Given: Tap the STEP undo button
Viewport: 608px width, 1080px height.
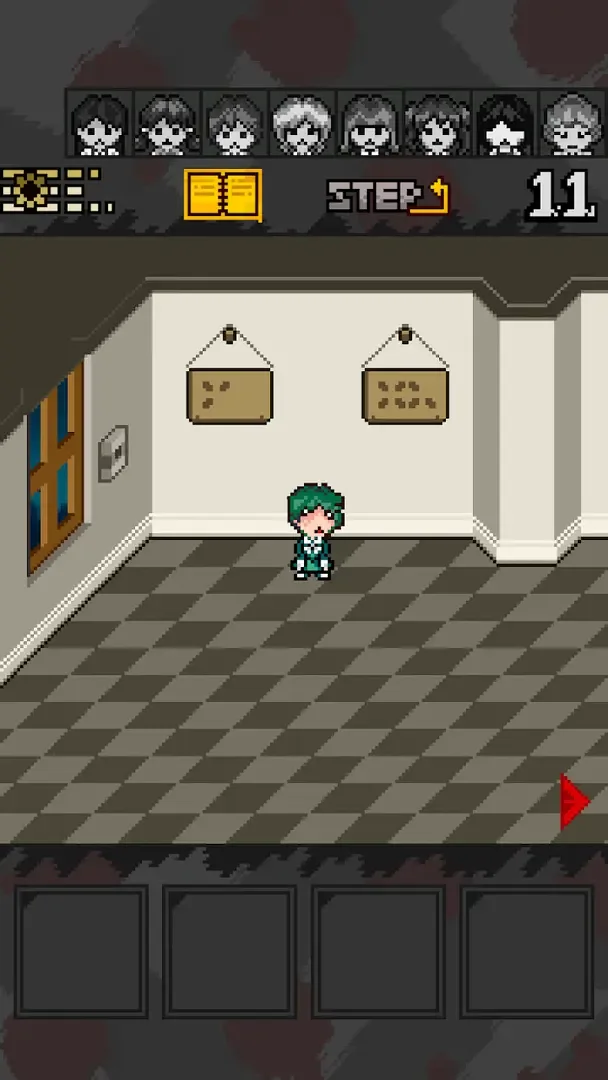Looking at the screenshot, I should [x=388, y=196].
